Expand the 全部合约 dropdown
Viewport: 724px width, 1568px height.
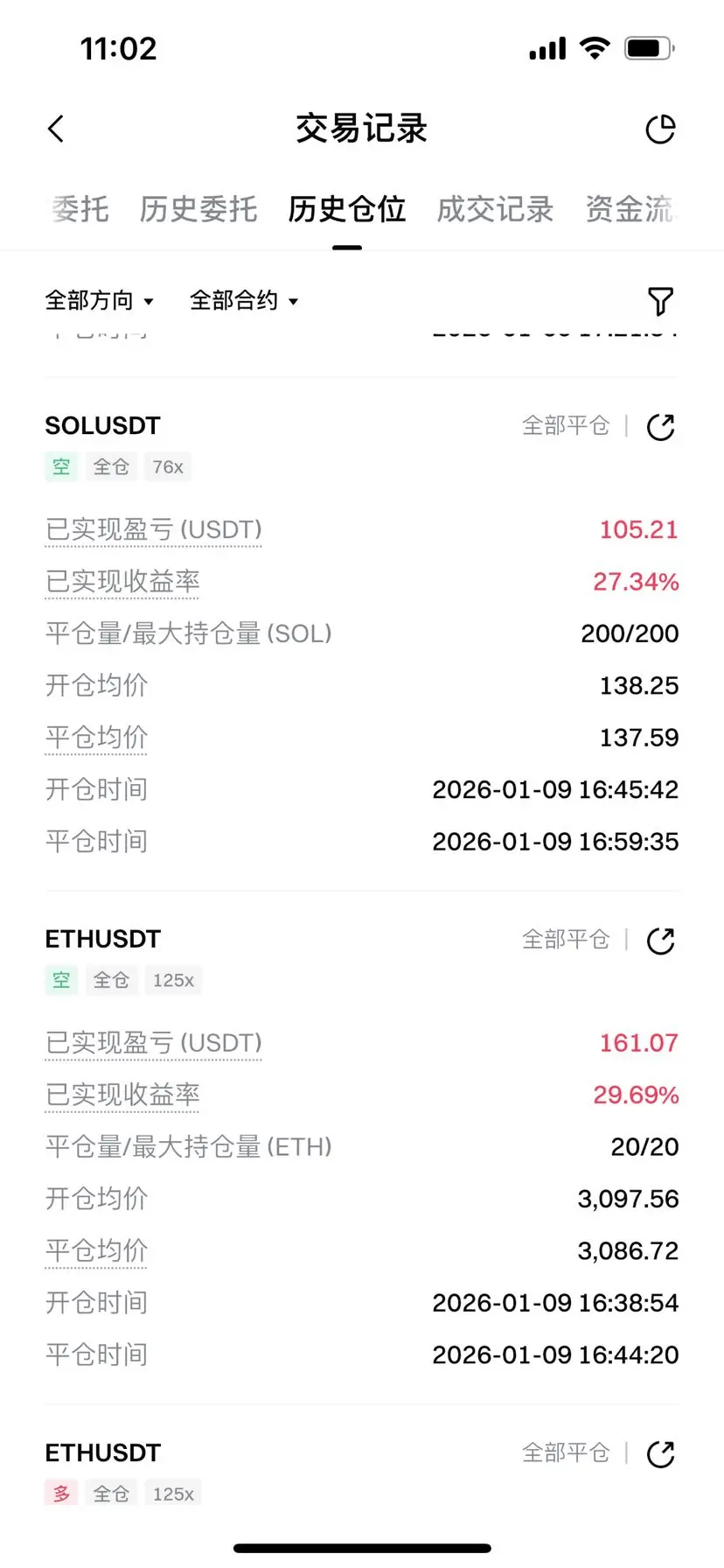[244, 301]
